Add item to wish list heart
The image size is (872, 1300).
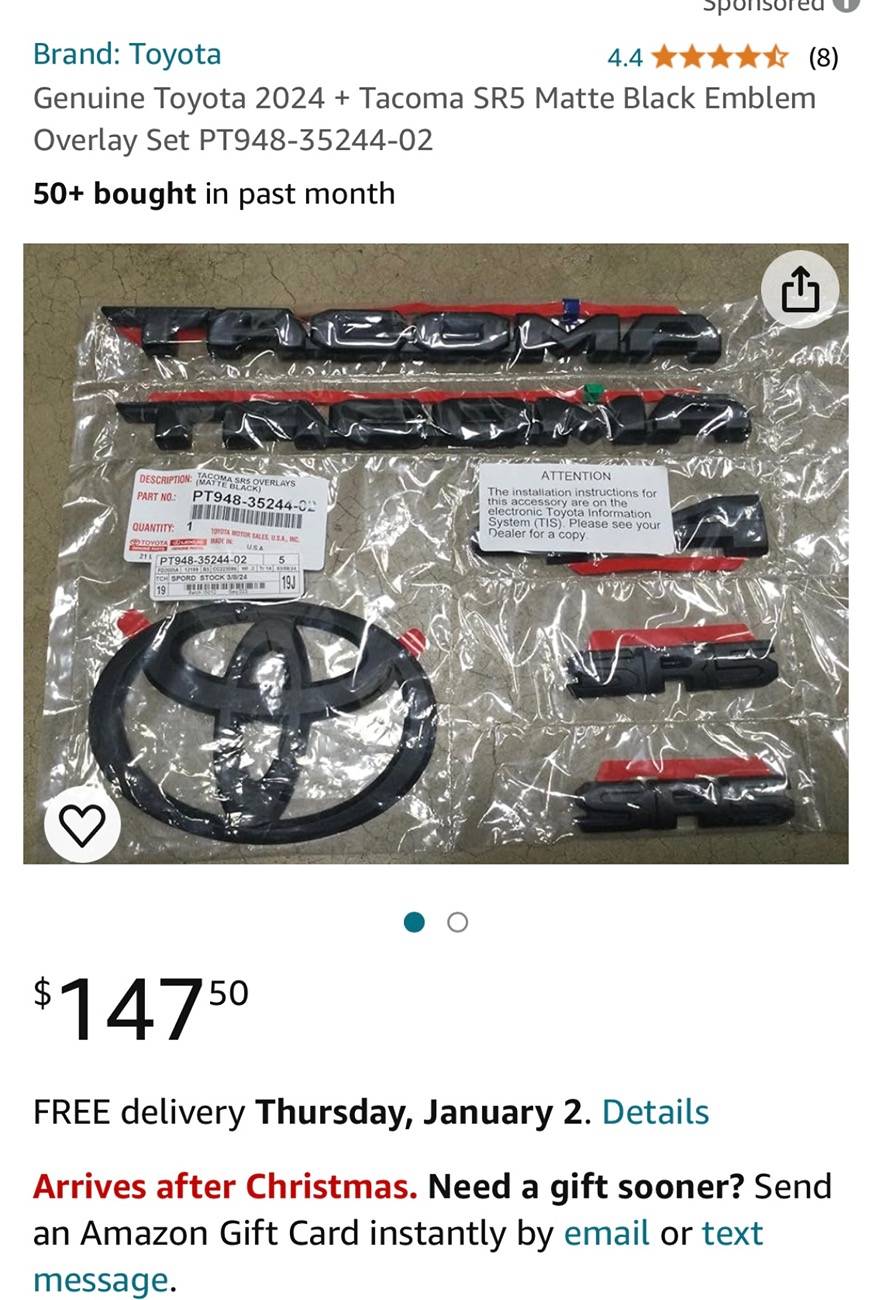pyautogui.click(x=82, y=824)
